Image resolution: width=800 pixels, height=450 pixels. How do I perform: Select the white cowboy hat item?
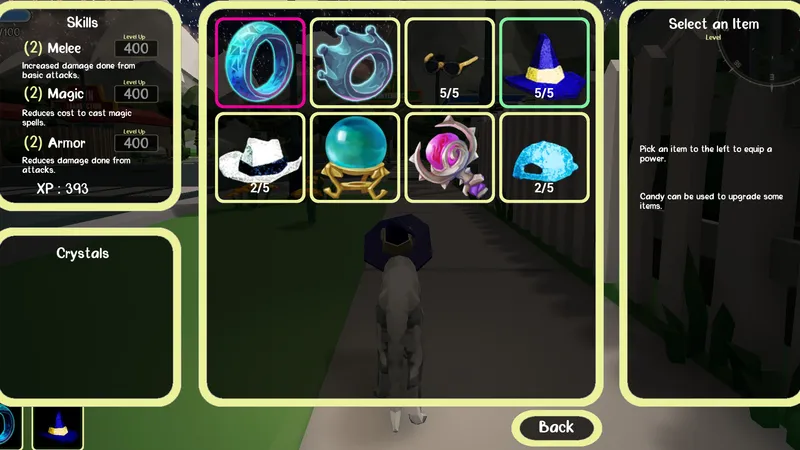tap(260, 157)
